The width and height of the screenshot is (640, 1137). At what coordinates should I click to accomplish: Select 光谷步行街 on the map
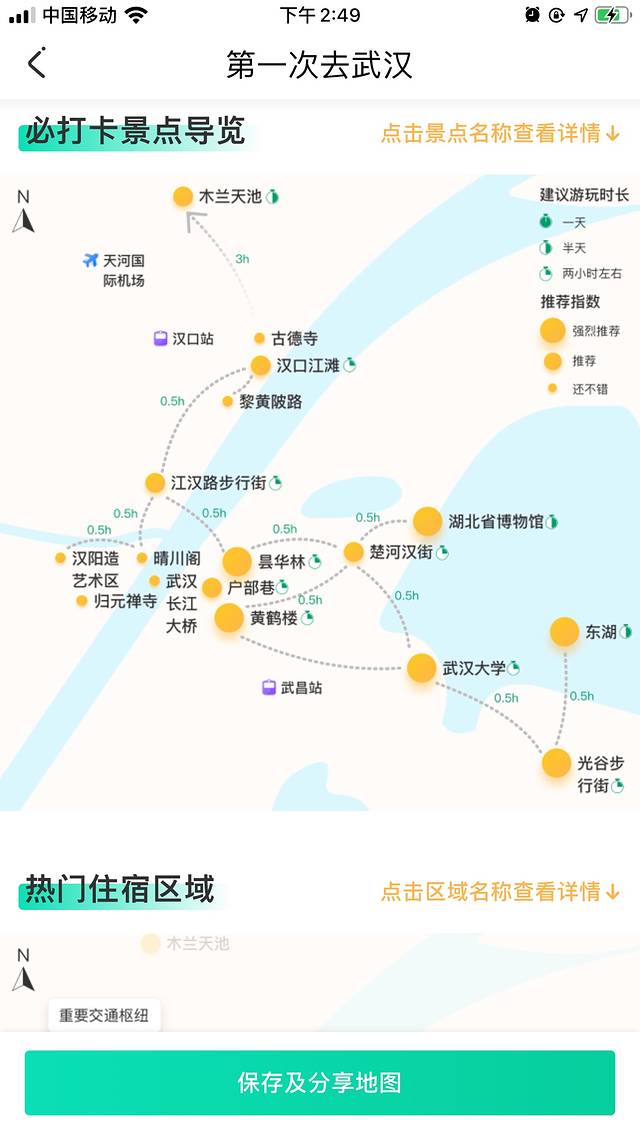pyautogui.click(x=600, y=774)
